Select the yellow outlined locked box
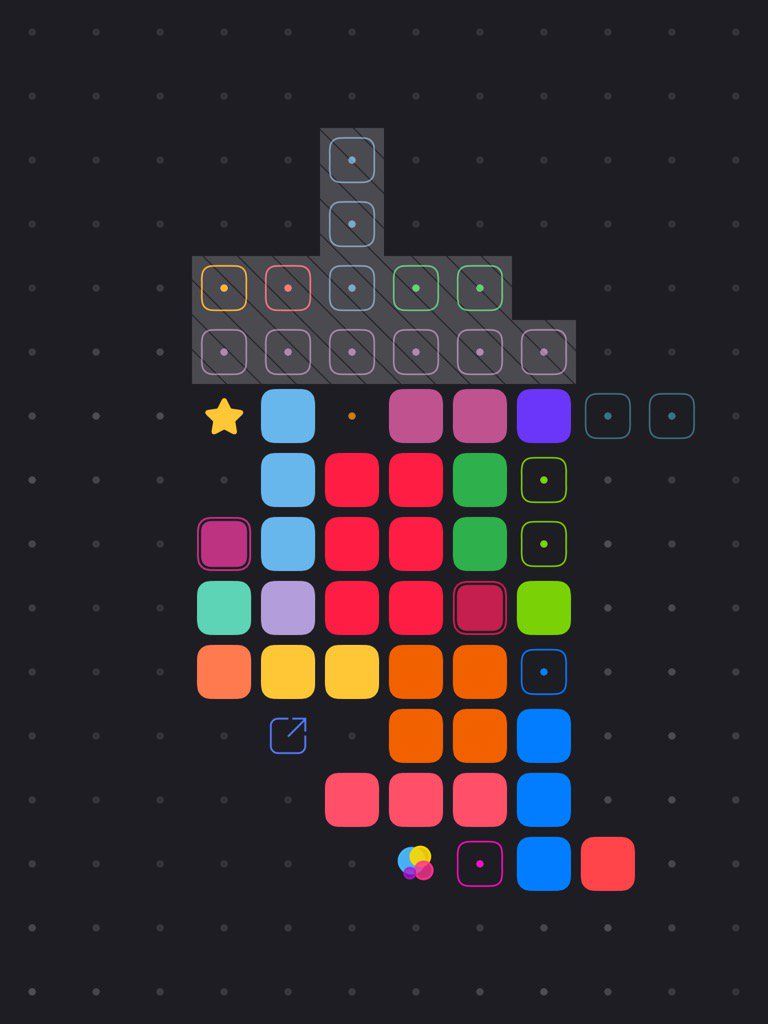 (224, 288)
